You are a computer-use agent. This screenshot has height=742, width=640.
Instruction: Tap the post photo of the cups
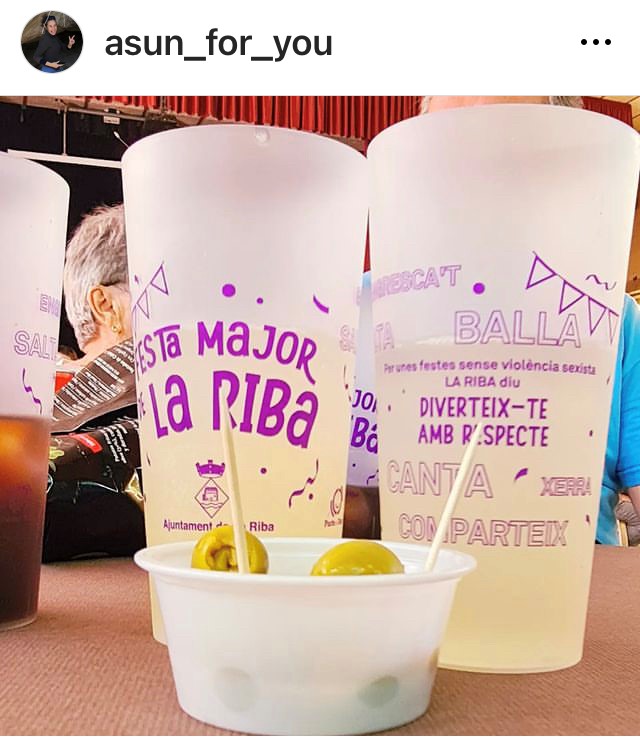(x=320, y=418)
